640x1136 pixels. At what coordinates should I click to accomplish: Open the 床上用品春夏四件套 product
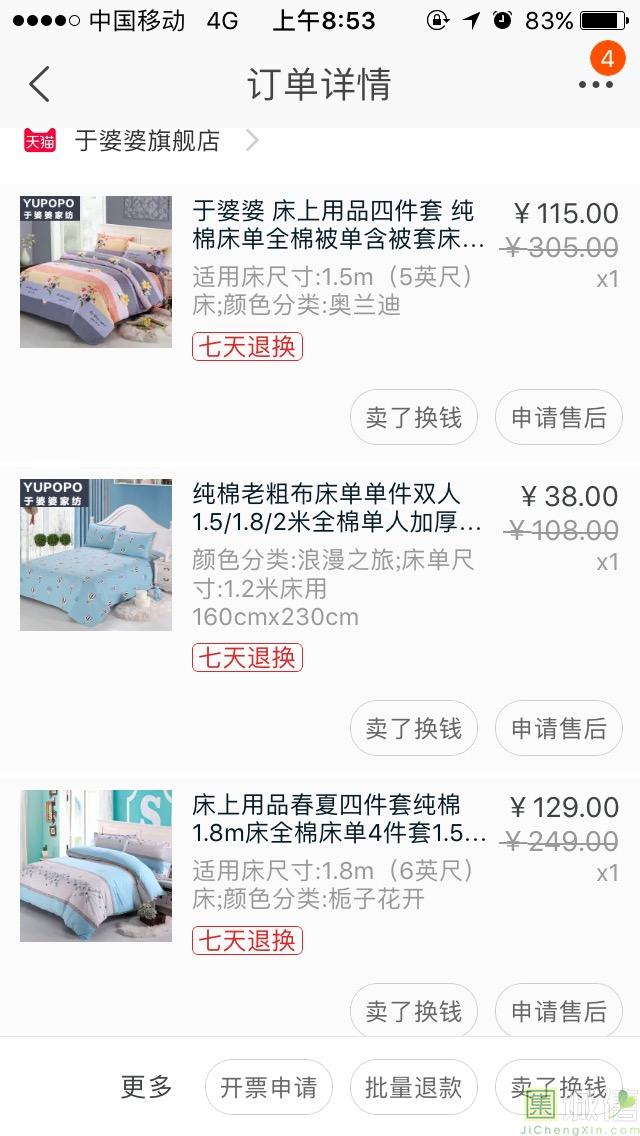point(338,819)
